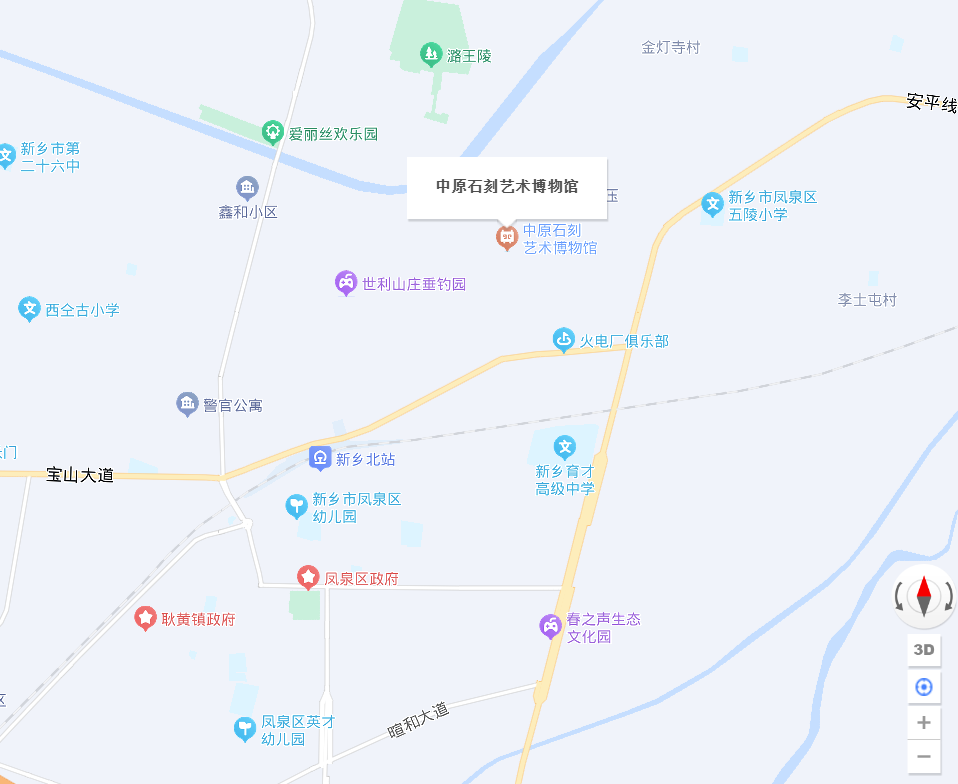
Task: Center map on my current location
Action: coord(924,687)
